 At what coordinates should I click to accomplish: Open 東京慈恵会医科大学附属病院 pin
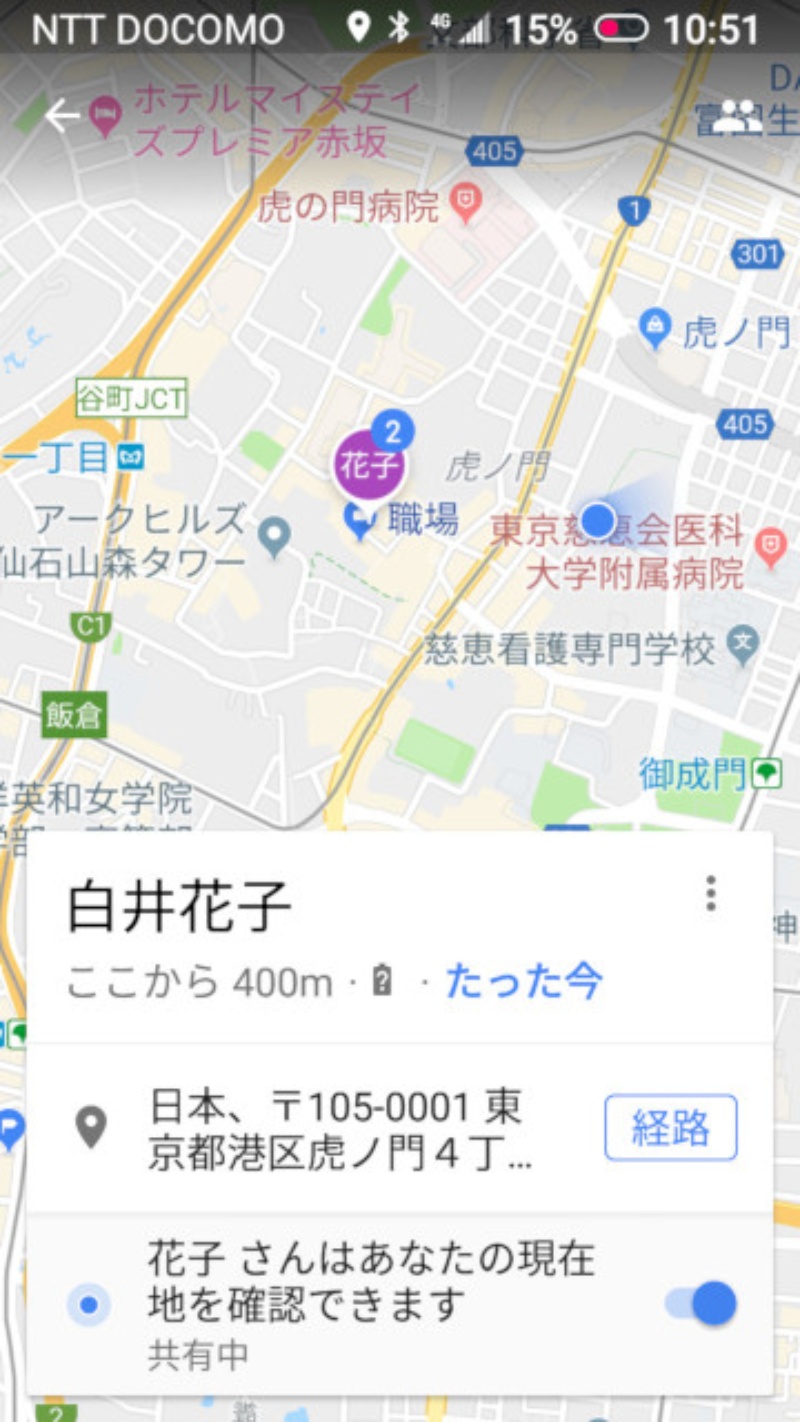click(769, 545)
